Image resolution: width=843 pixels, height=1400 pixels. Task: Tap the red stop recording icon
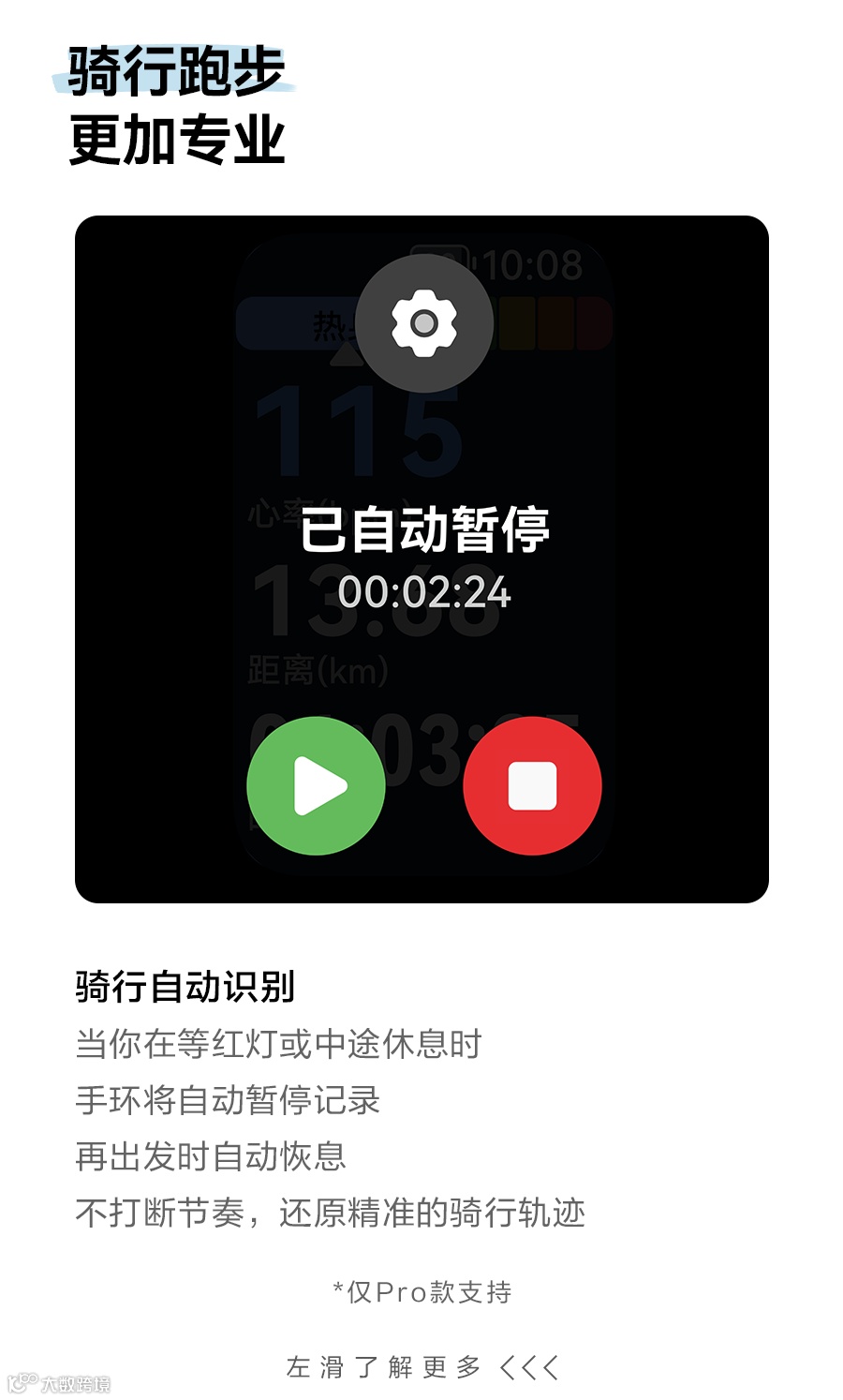coord(531,785)
